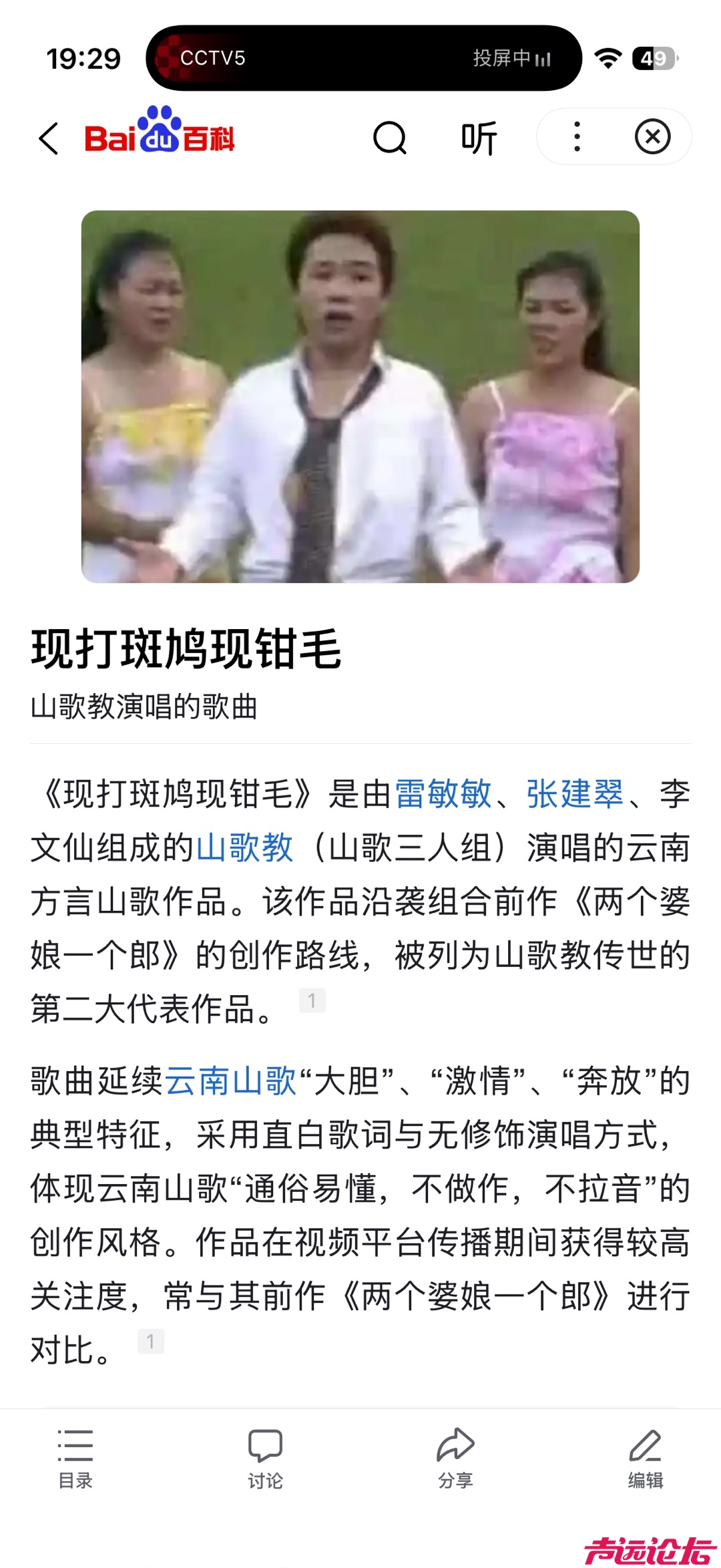This screenshot has width=721, height=1568.
Task: Go back using the top-left arrow
Action: pyautogui.click(x=49, y=138)
